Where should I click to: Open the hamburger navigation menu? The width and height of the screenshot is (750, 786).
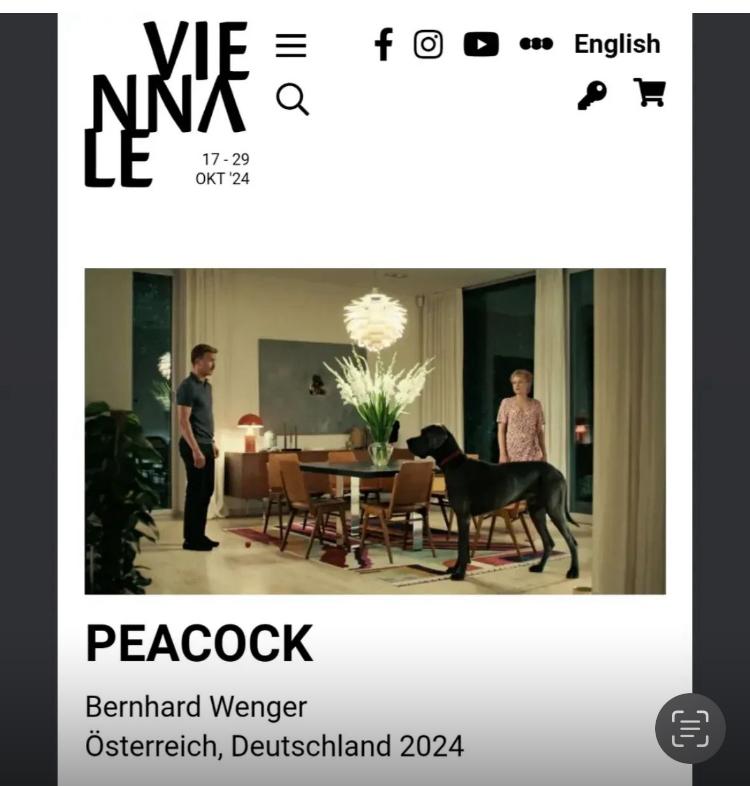point(291,45)
